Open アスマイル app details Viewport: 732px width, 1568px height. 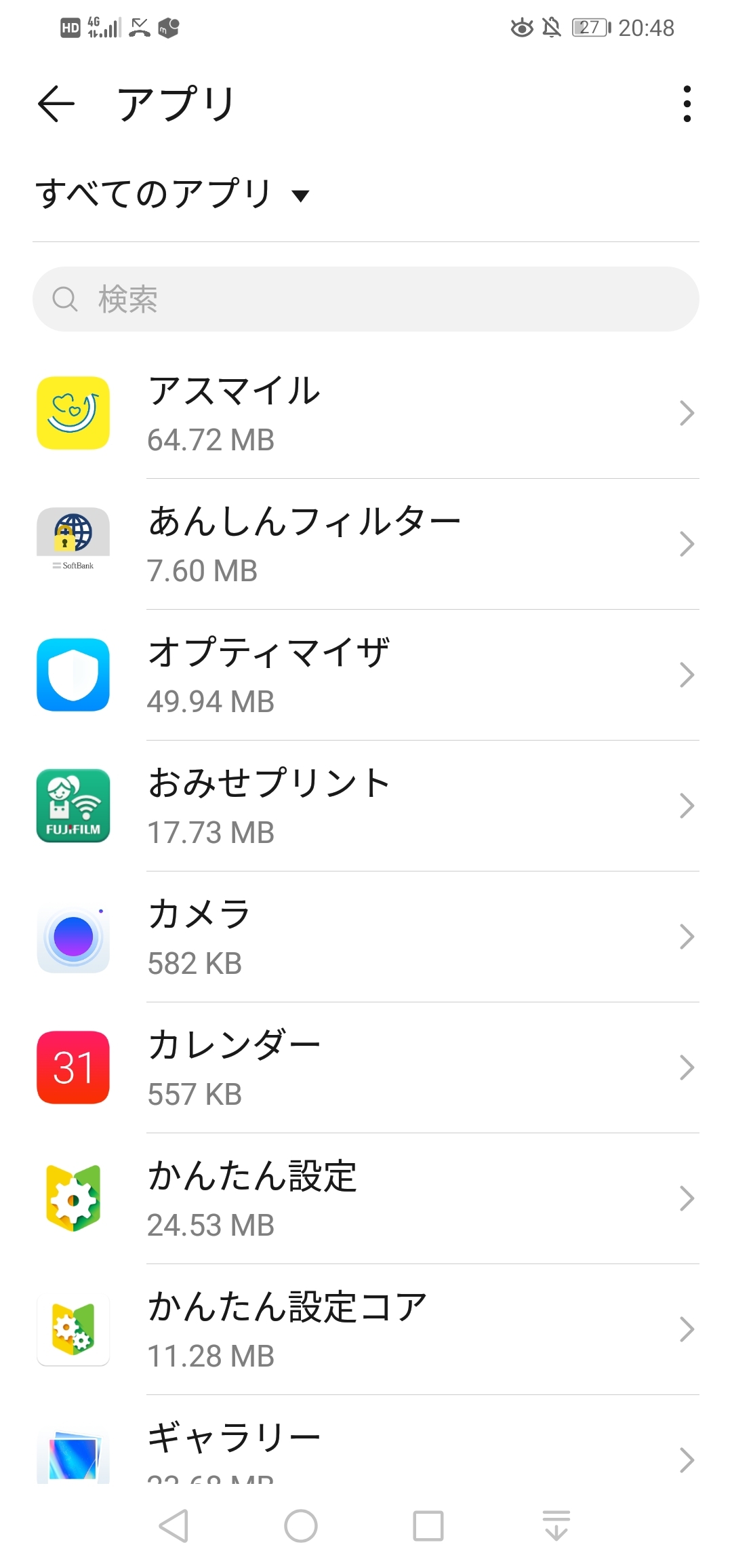click(x=366, y=413)
